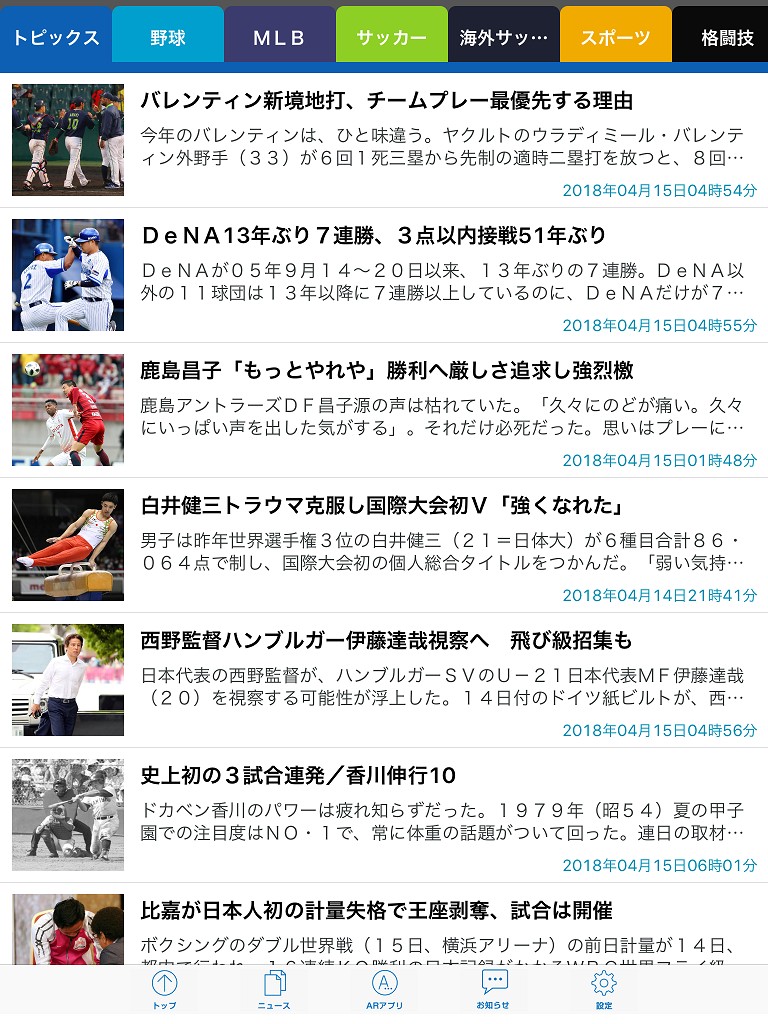Select the 格闘技 tab
Viewport: 768px width, 1024px height.
(x=726, y=38)
